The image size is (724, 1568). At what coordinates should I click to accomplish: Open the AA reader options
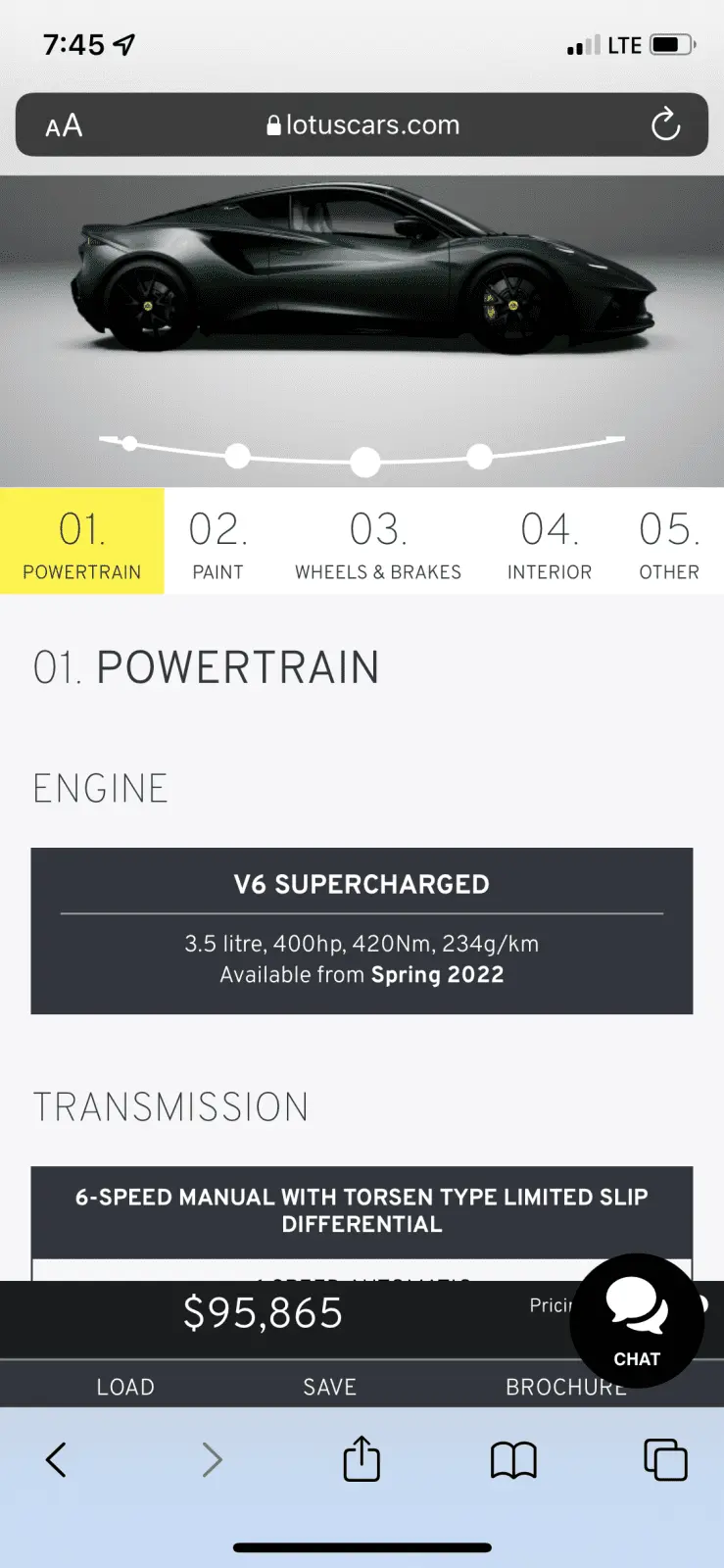pos(64,125)
